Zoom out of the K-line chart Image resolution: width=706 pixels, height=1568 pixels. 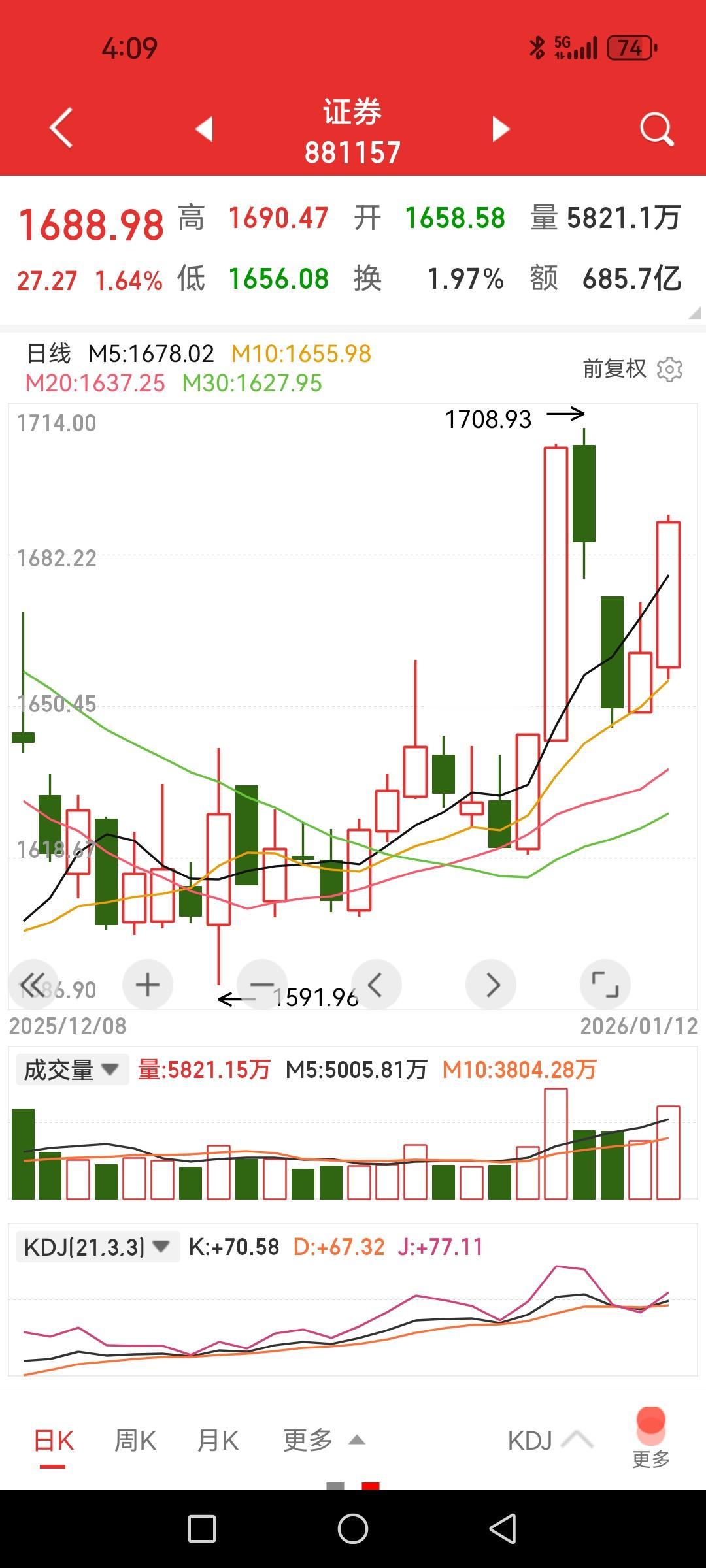261,985
